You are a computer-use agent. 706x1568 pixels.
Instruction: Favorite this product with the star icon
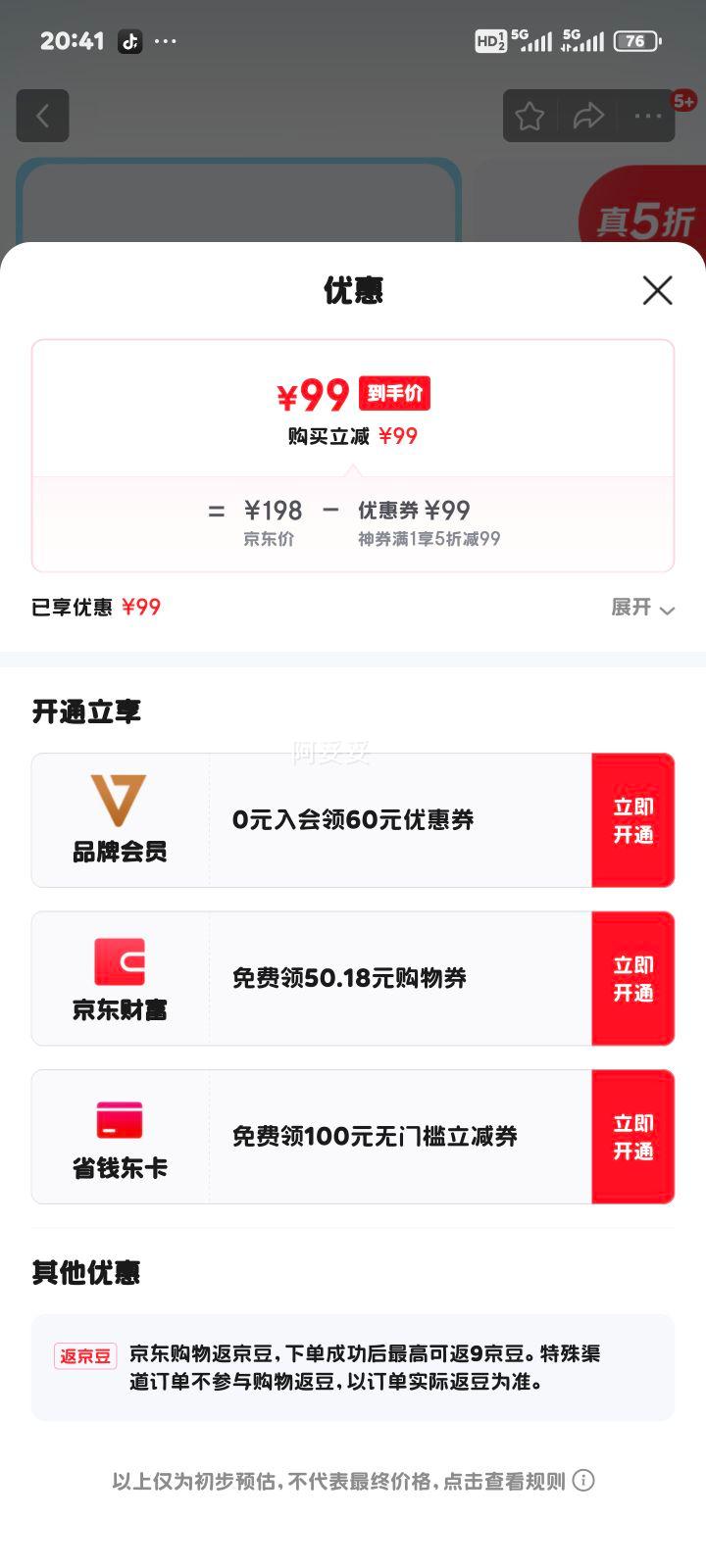pos(529,117)
